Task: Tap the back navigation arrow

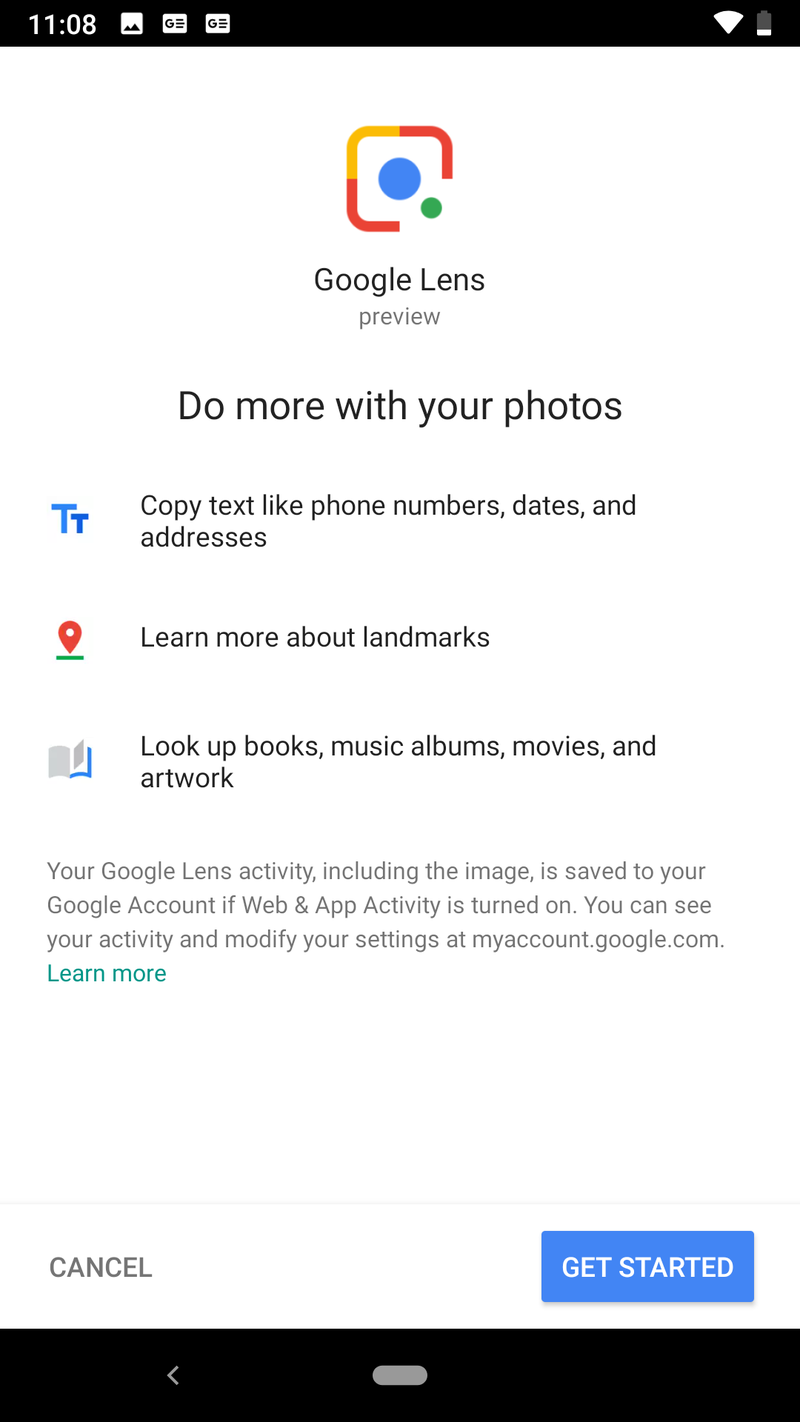Action: [x=172, y=1374]
